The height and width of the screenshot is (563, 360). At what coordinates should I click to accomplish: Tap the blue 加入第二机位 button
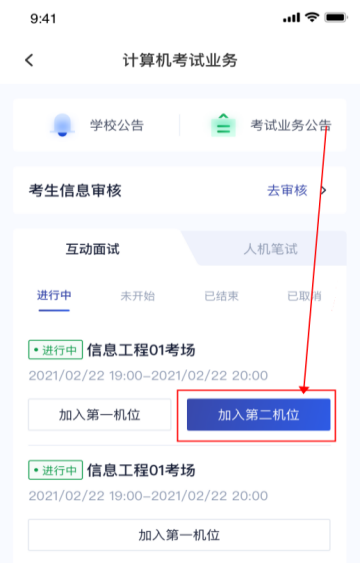pyautogui.click(x=258, y=415)
